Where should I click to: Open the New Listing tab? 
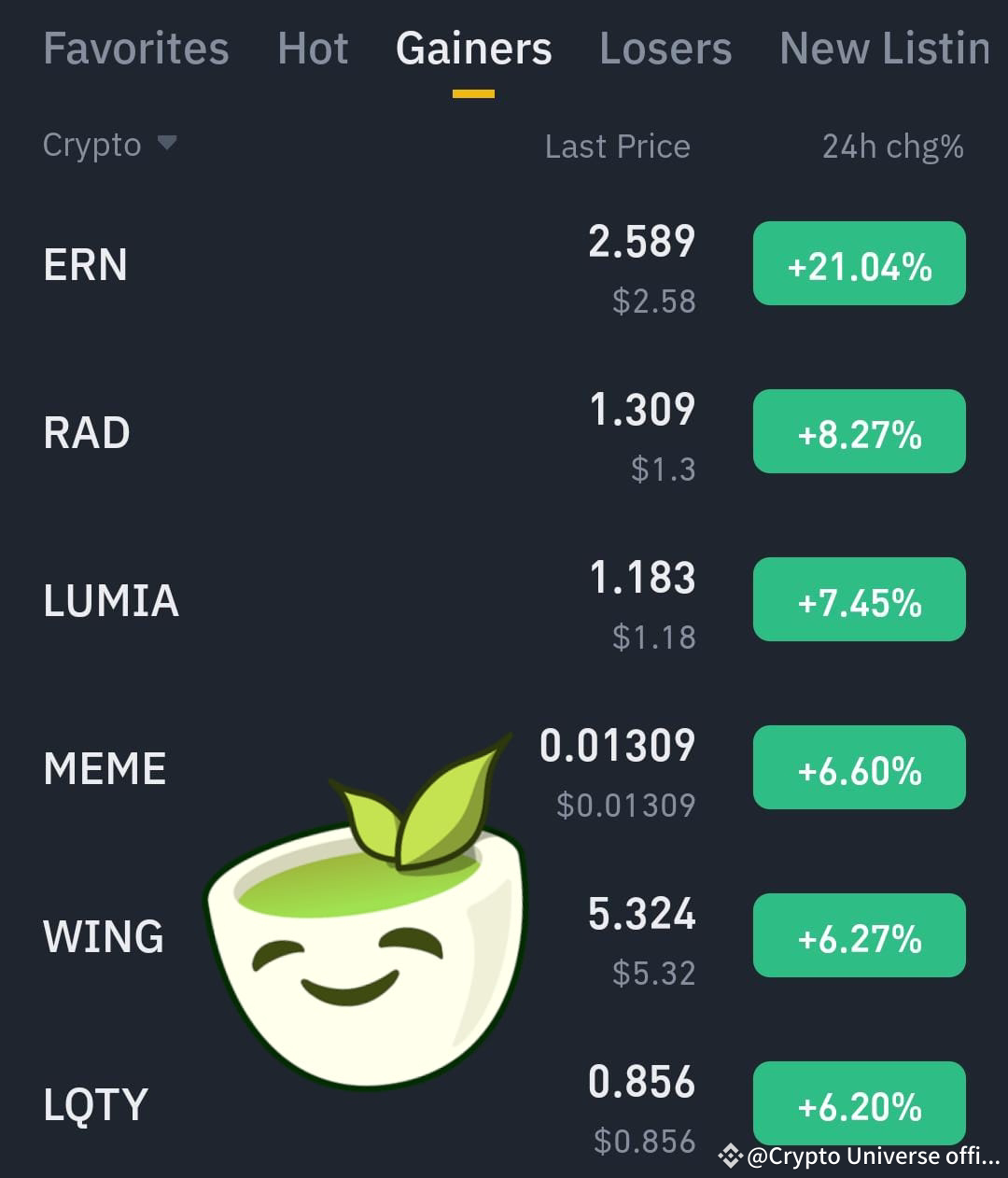[x=882, y=49]
